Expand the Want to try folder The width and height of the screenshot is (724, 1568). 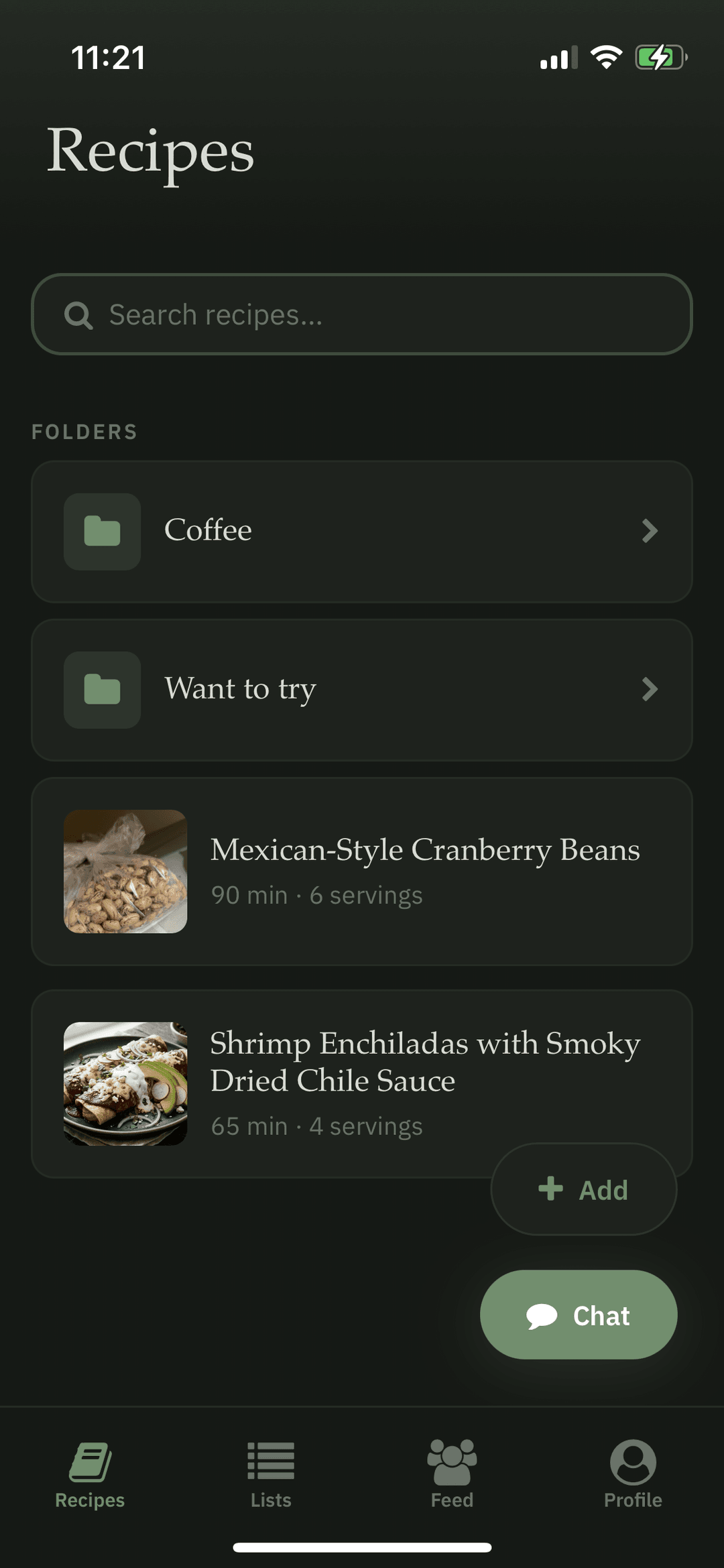coord(362,689)
